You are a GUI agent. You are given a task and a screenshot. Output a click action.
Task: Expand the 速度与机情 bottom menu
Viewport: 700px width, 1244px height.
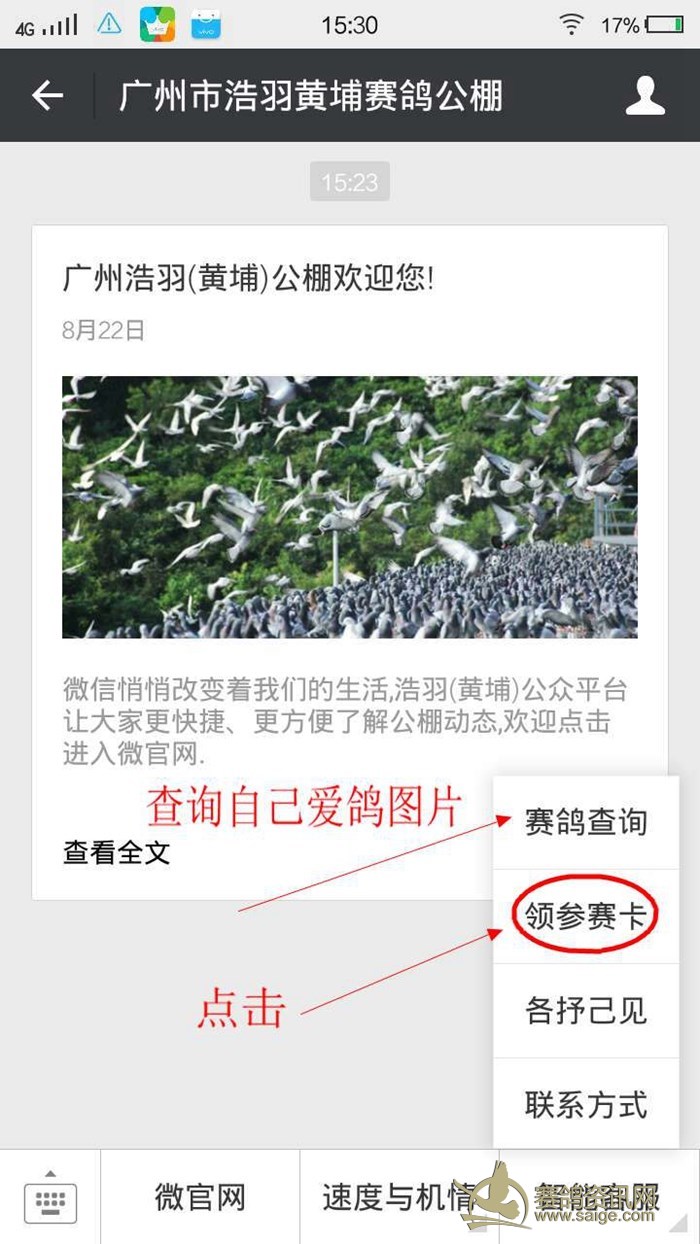(x=398, y=1197)
